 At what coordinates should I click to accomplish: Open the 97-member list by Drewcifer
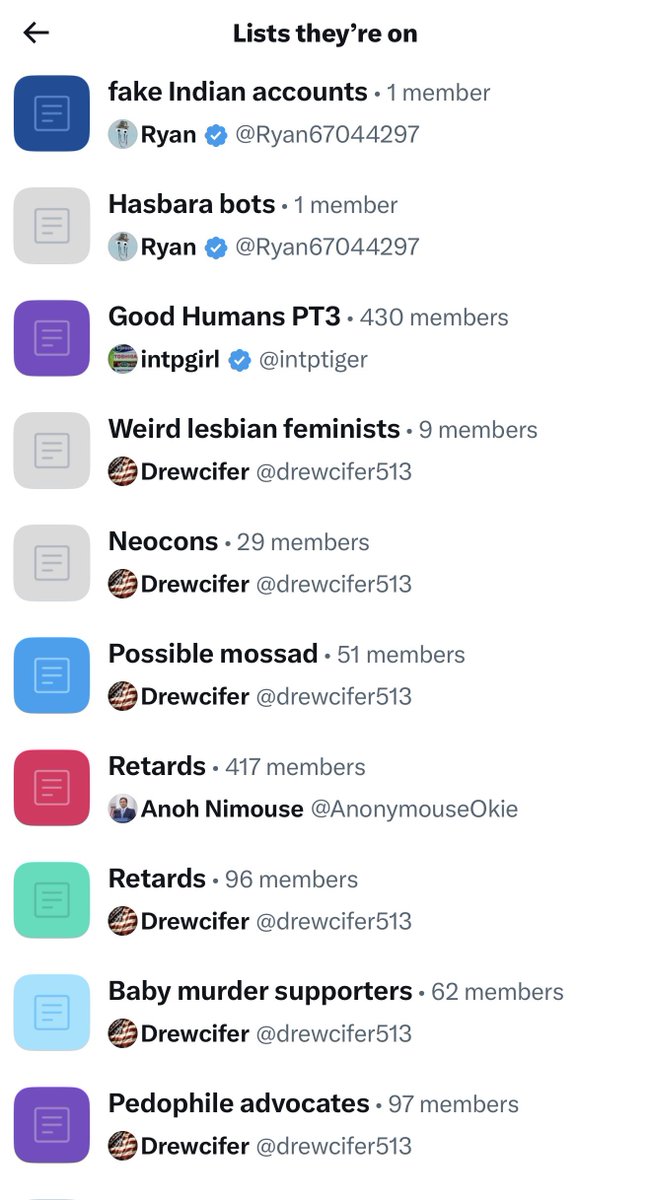(x=239, y=1104)
